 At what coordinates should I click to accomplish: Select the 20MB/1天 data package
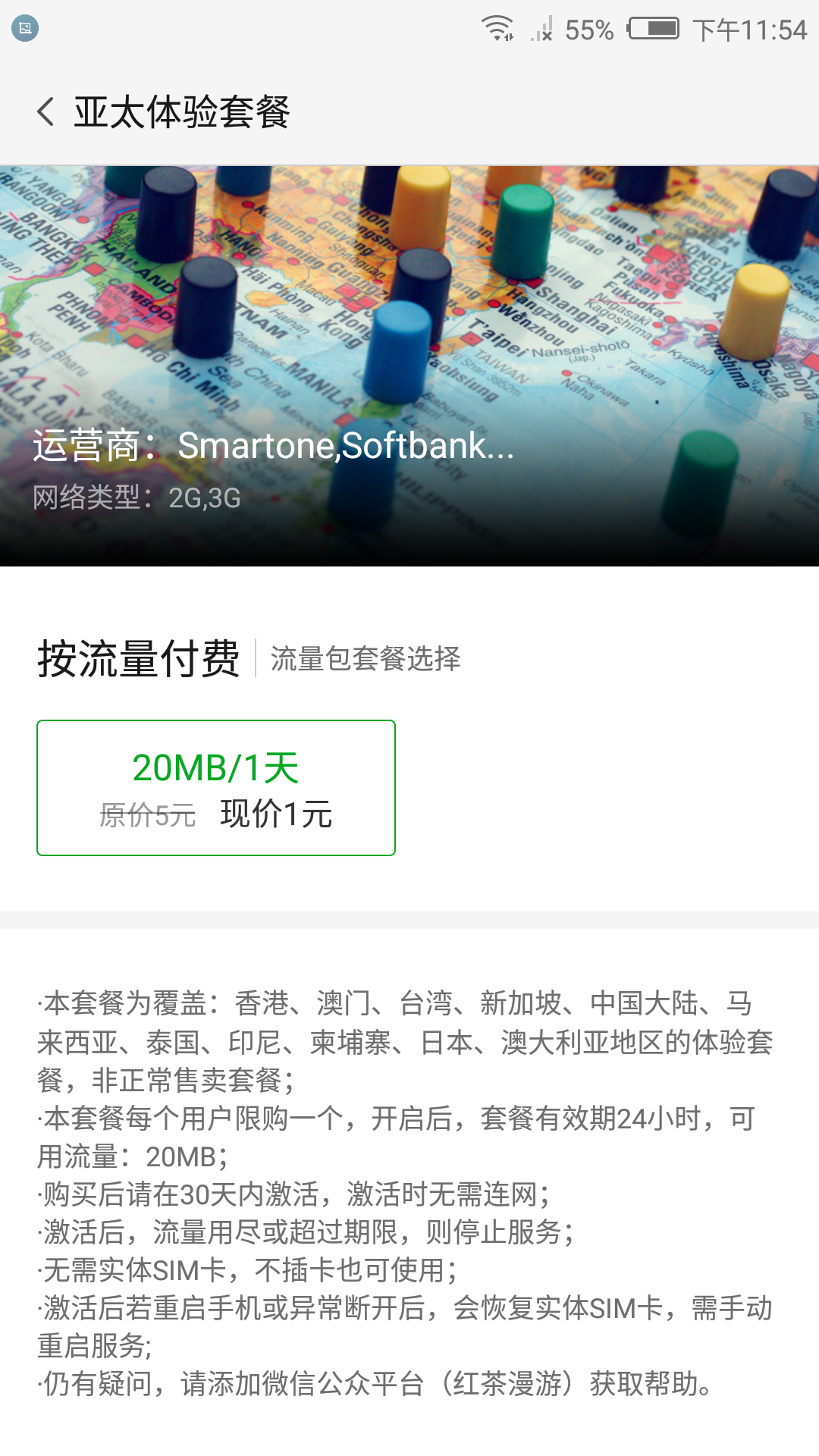216,788
